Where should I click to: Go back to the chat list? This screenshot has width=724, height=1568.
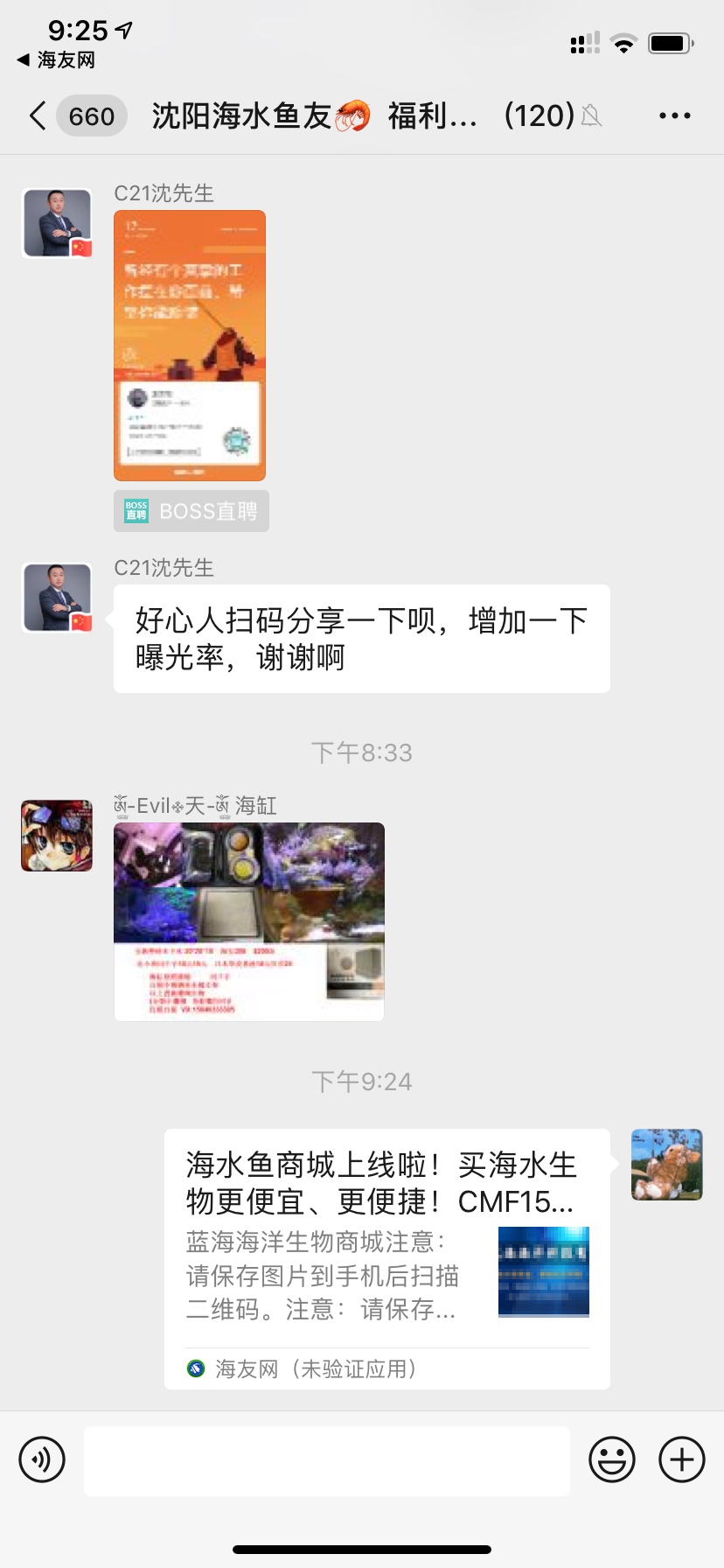coord(38,115)
